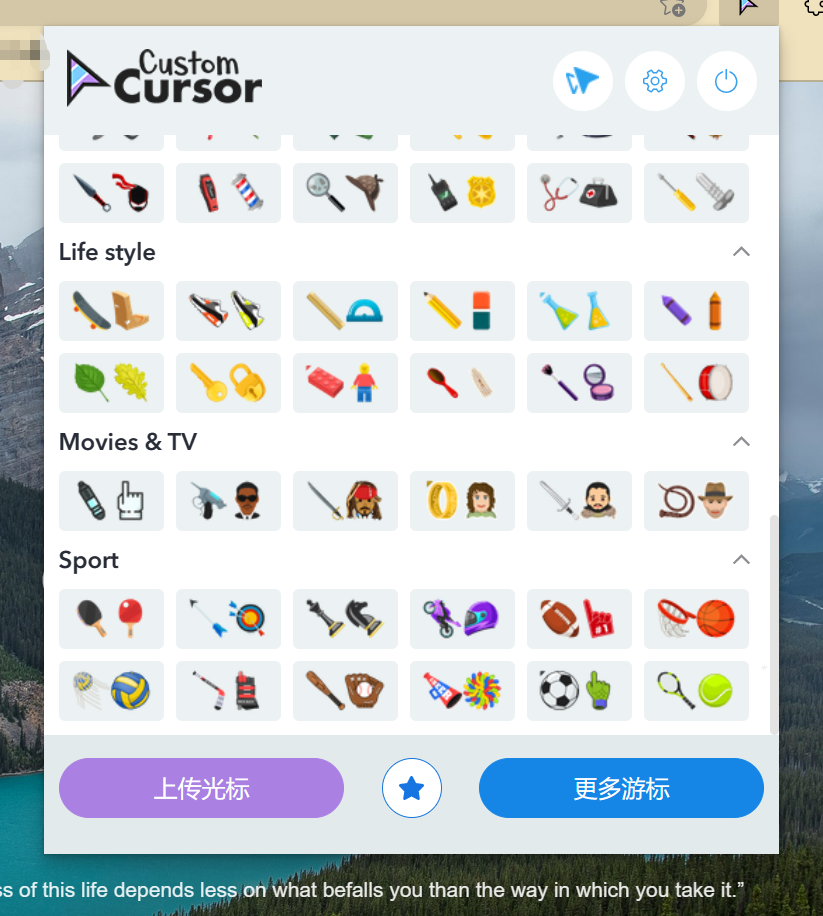This screenshot has width=823, height=916.
Task: Select the basketball cursor
Action: (696, 619)
